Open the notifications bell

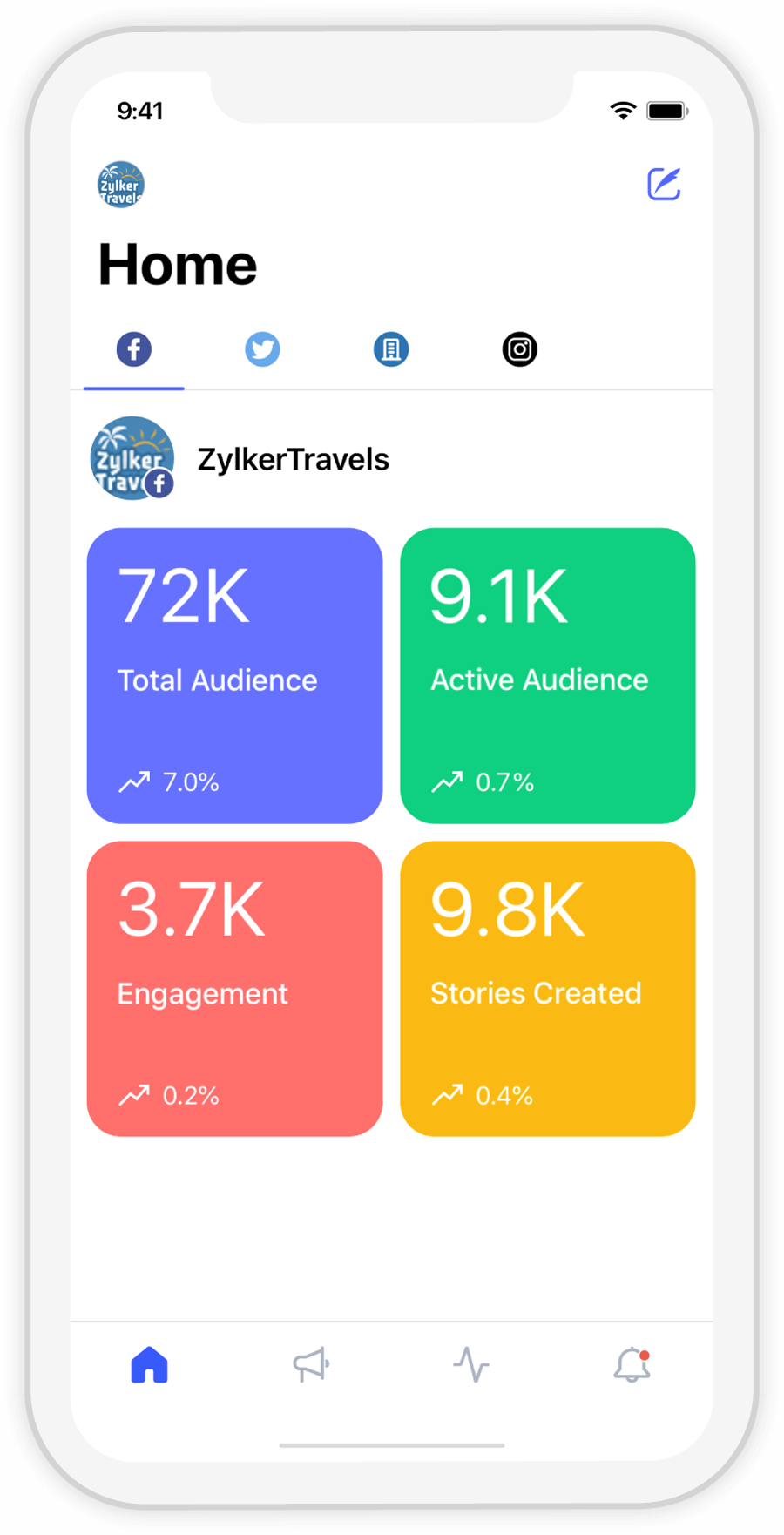[x=632, y=1365]
